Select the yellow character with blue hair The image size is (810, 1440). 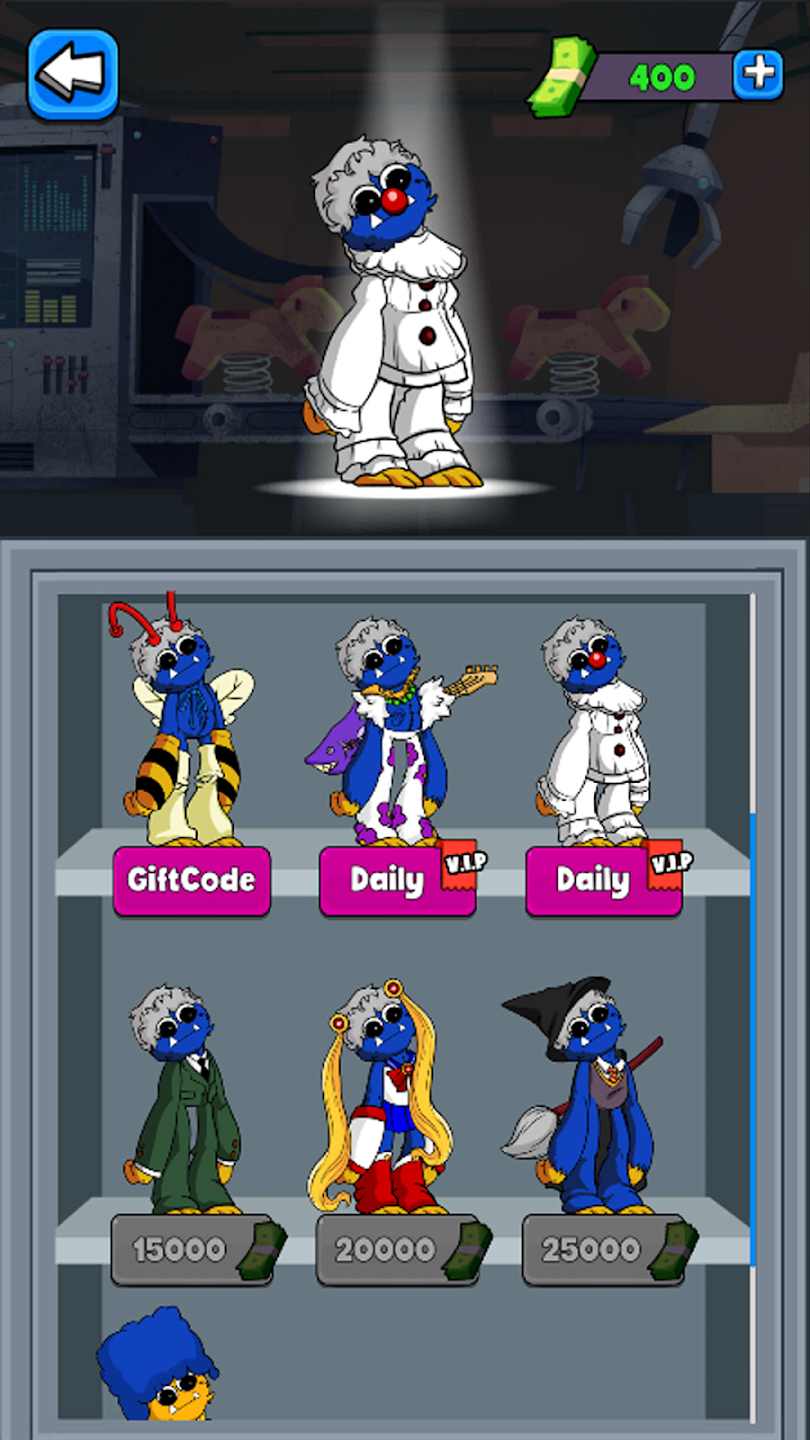click(160, 1370)
